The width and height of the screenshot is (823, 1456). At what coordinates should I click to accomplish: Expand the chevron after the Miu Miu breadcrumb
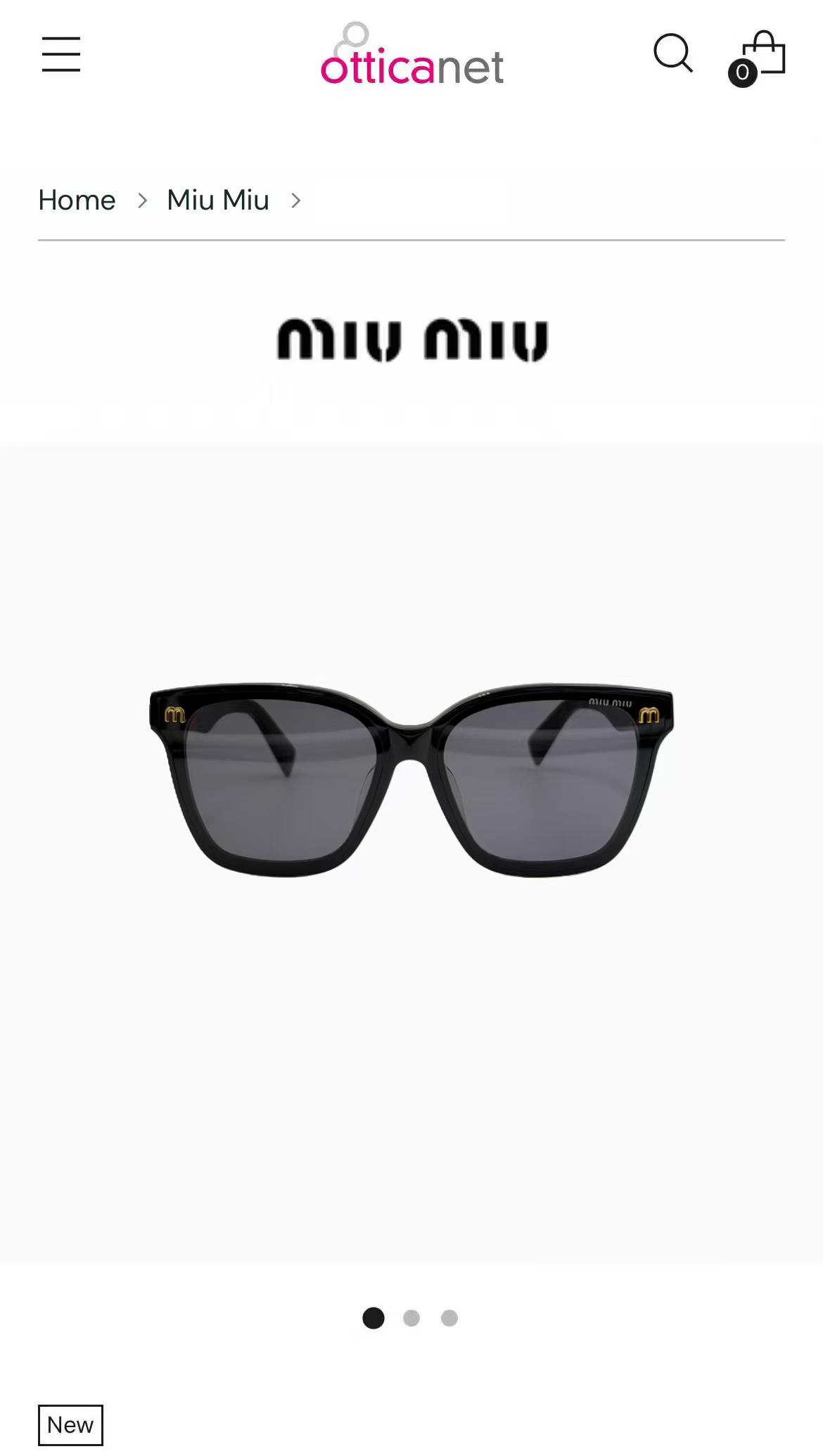296,200
